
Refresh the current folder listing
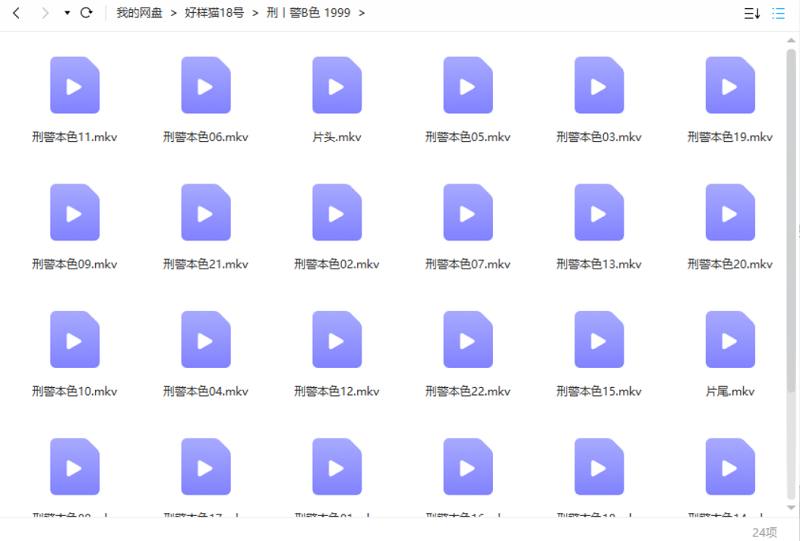[x=86, y=13]
